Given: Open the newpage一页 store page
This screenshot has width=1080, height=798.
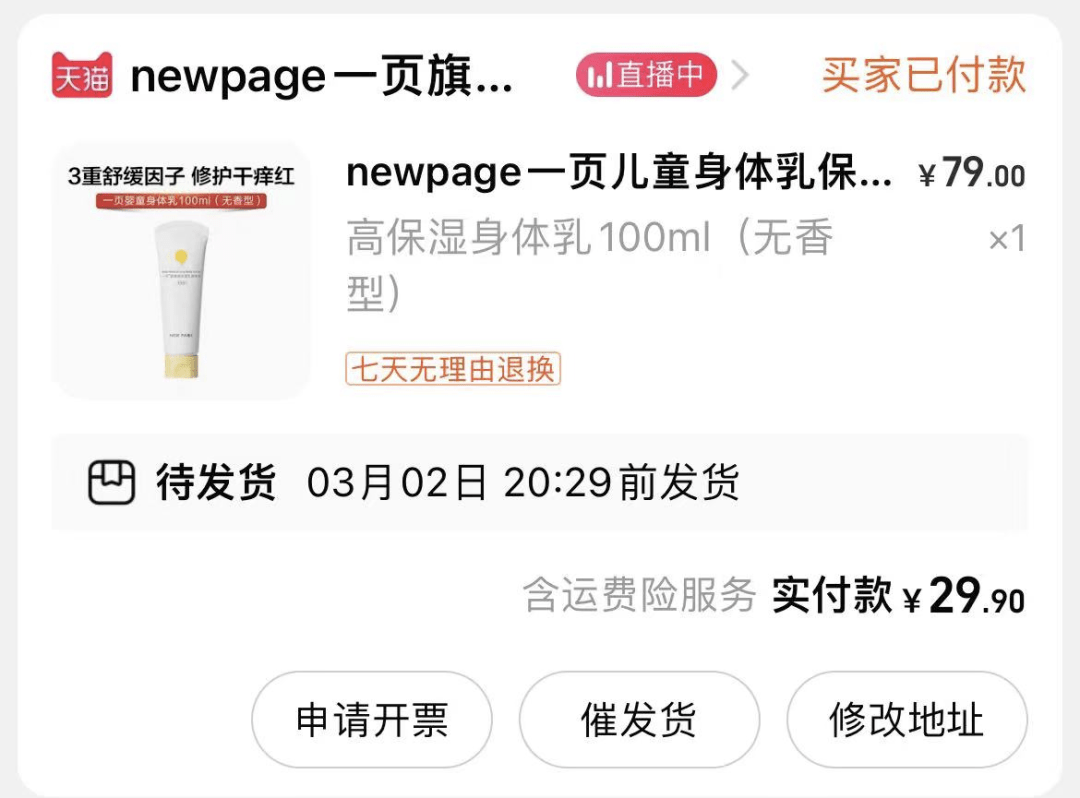Looking at the screenshot, I should [x=320, y=76].
